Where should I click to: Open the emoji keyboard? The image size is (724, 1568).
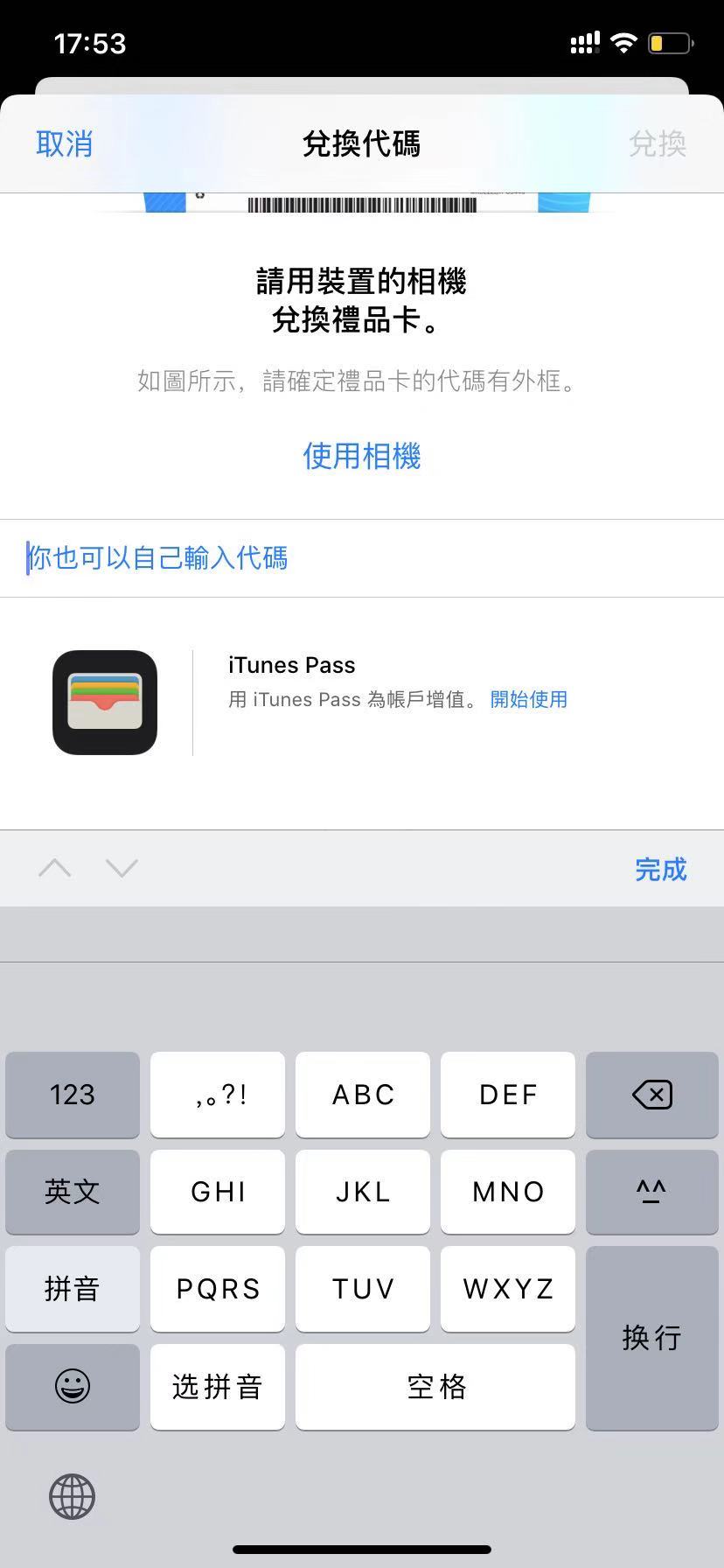pyautogui.click(x=73, y=1386)
